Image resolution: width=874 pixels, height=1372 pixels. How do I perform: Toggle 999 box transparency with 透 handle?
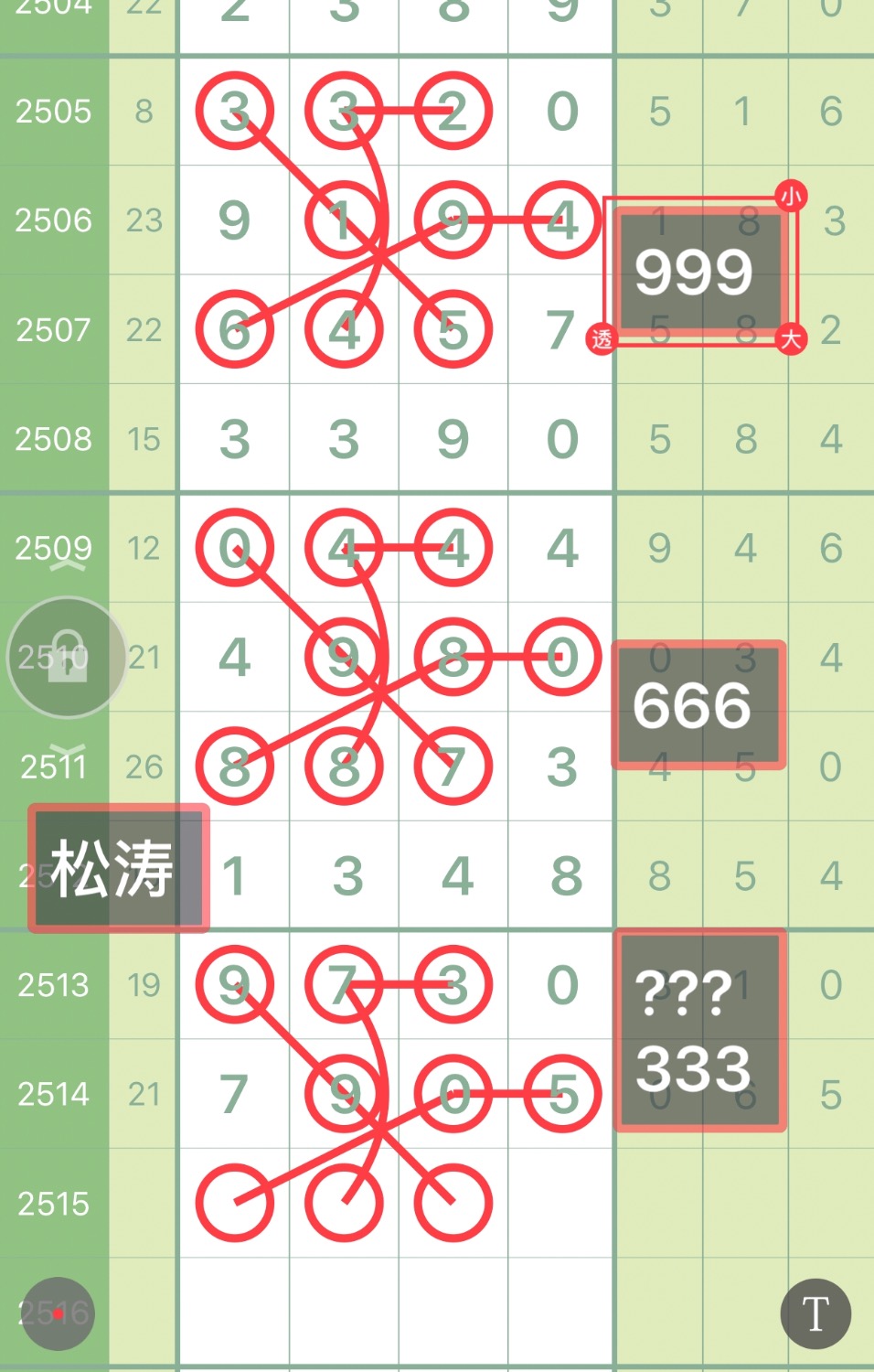click(x=601, y=339)
